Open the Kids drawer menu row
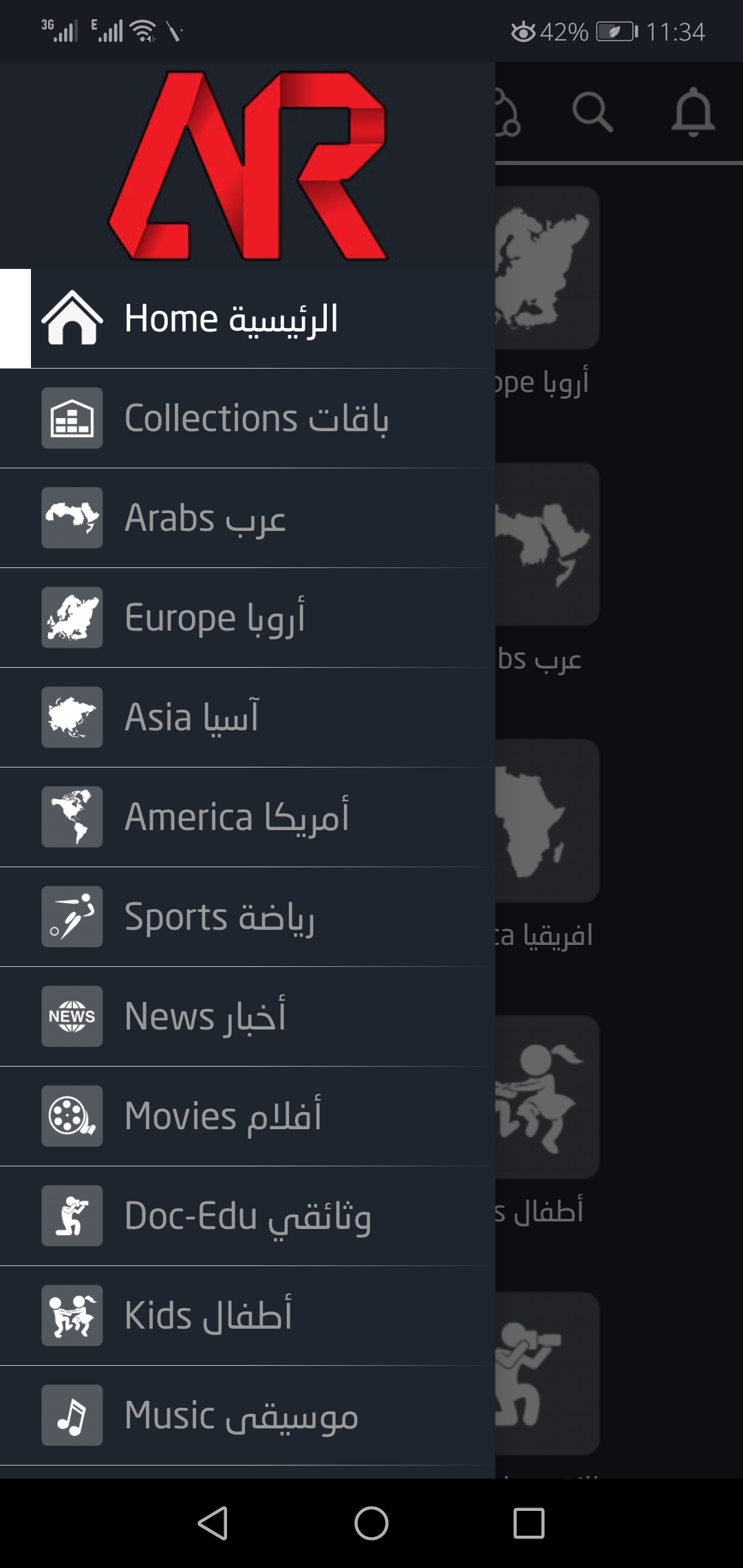Image resolution: width=743 pixels, height=1568 pixels. click(248, 1316)
